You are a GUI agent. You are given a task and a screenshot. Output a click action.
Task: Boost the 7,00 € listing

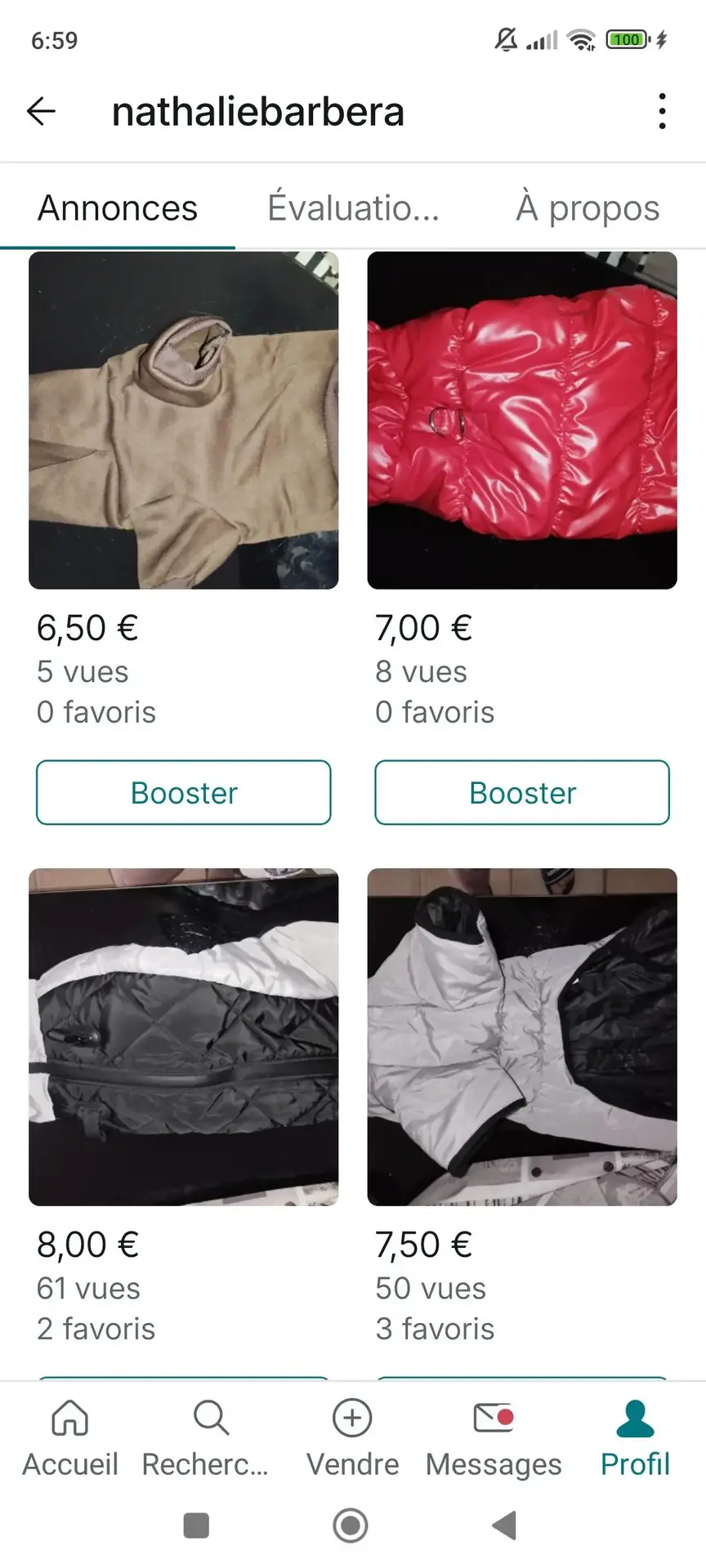click(x=522, y=793)
